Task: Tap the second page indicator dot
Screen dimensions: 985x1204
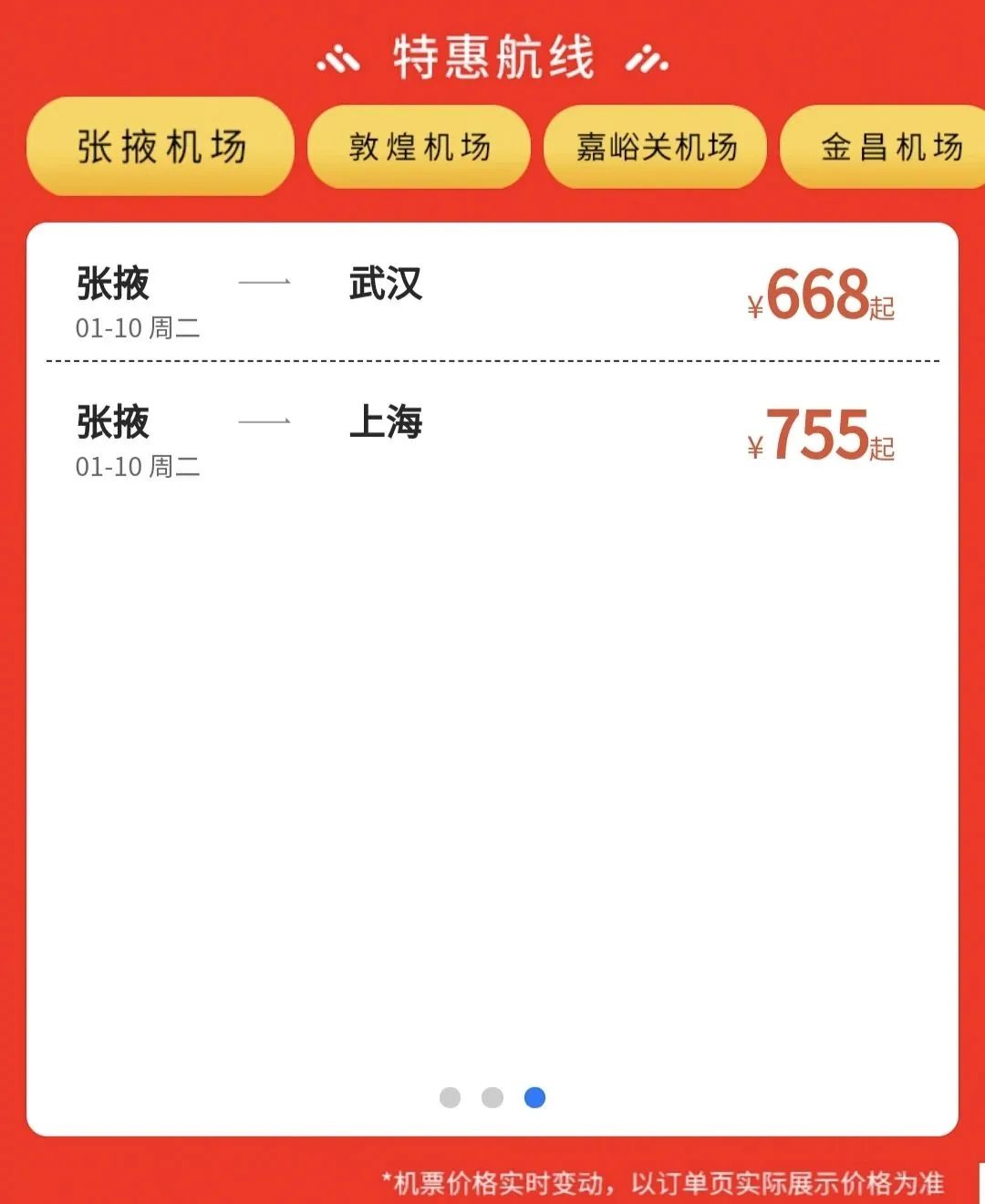Action: pyautogui.click(x=493, y=1097)
